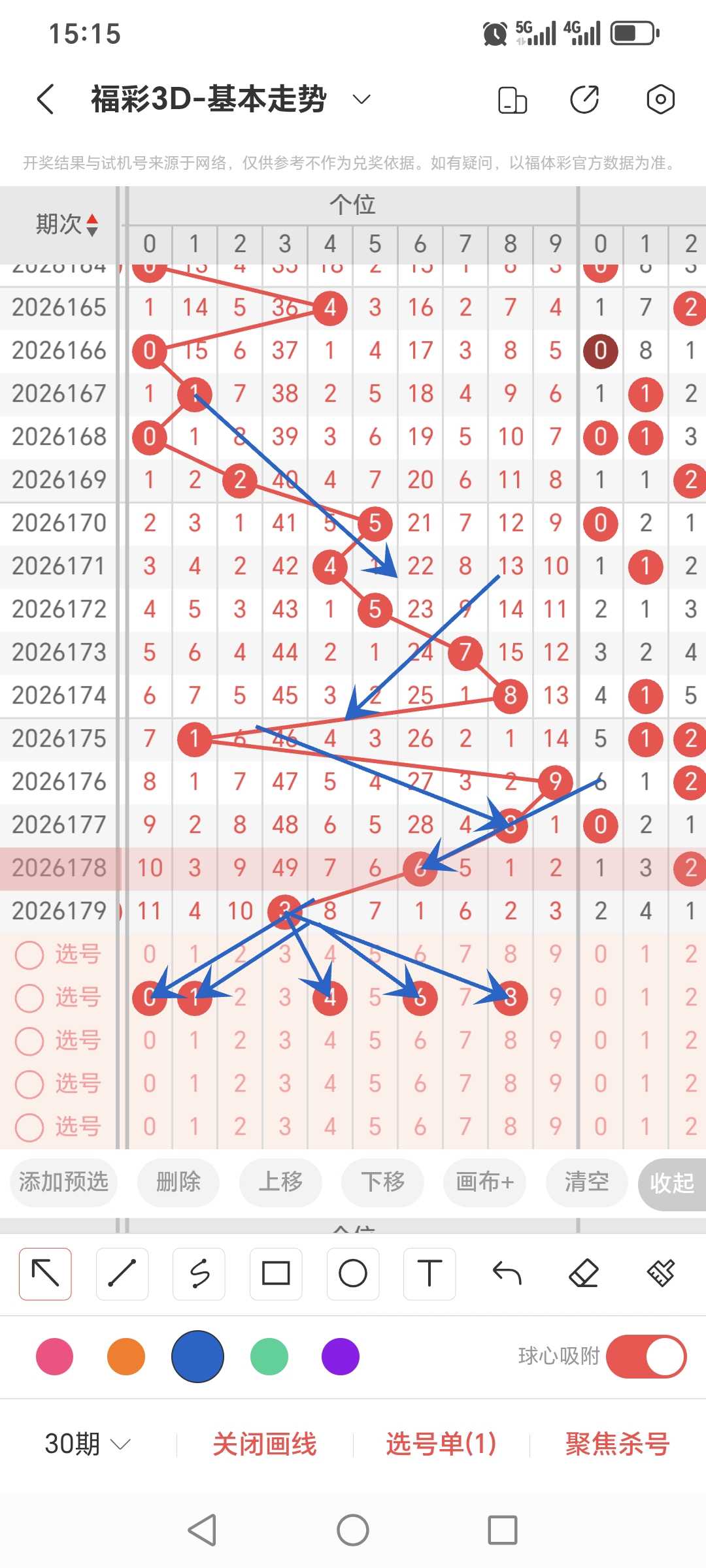Viewport: 706px width, 1568px height.
Task: Select the rectangle shape tool
Action: (276, 1273)
